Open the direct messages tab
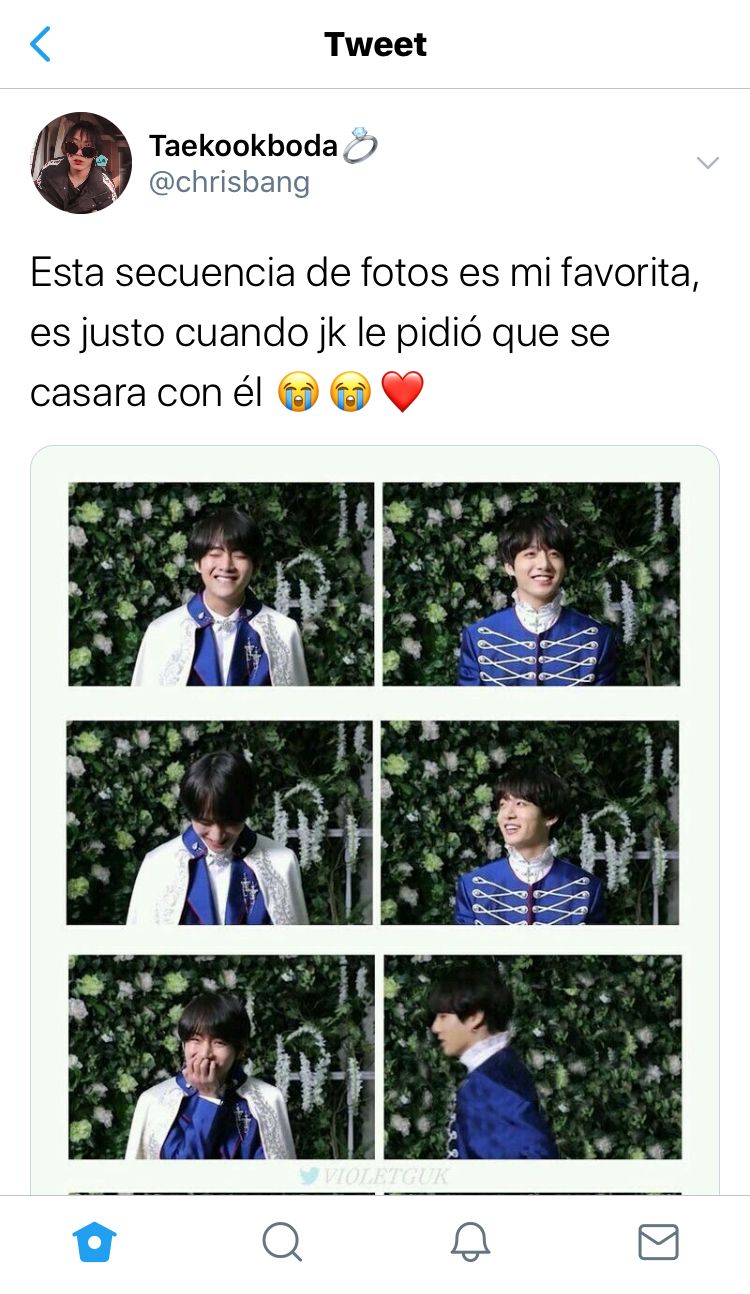 [658, 1242]
